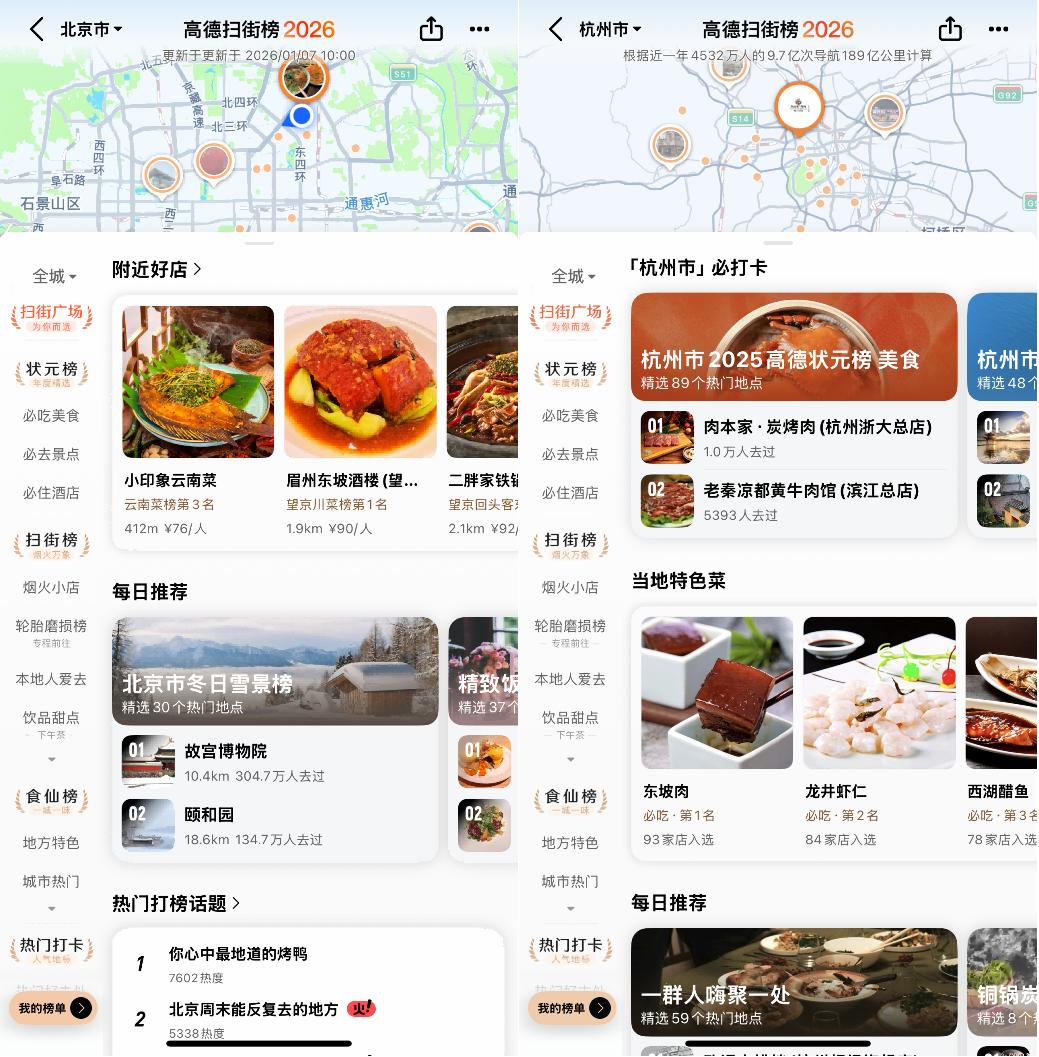Open the 一群人嗨聚一处 recommendation card
1039x1057 pixels.
[794, 982]
